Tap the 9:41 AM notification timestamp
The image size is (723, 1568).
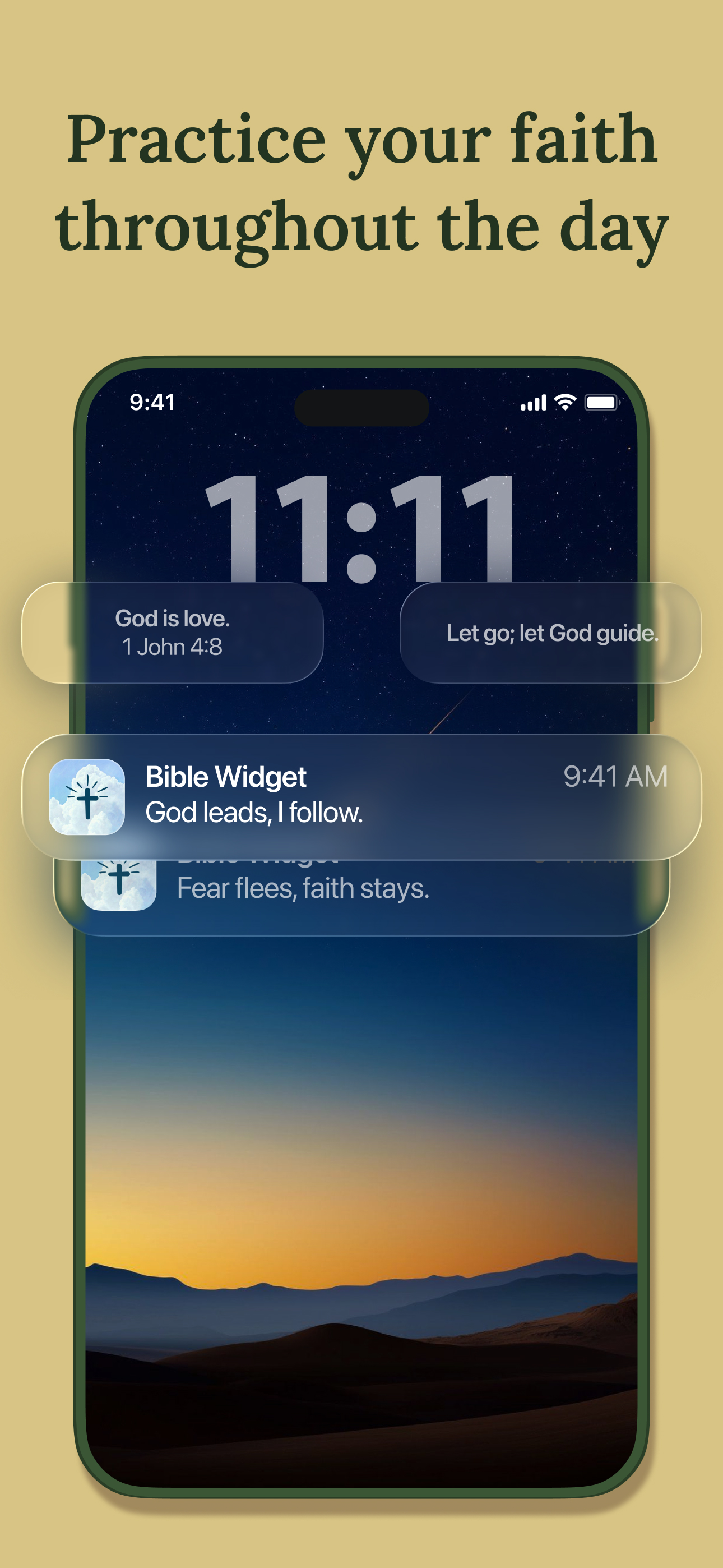[x=617, y=777]
